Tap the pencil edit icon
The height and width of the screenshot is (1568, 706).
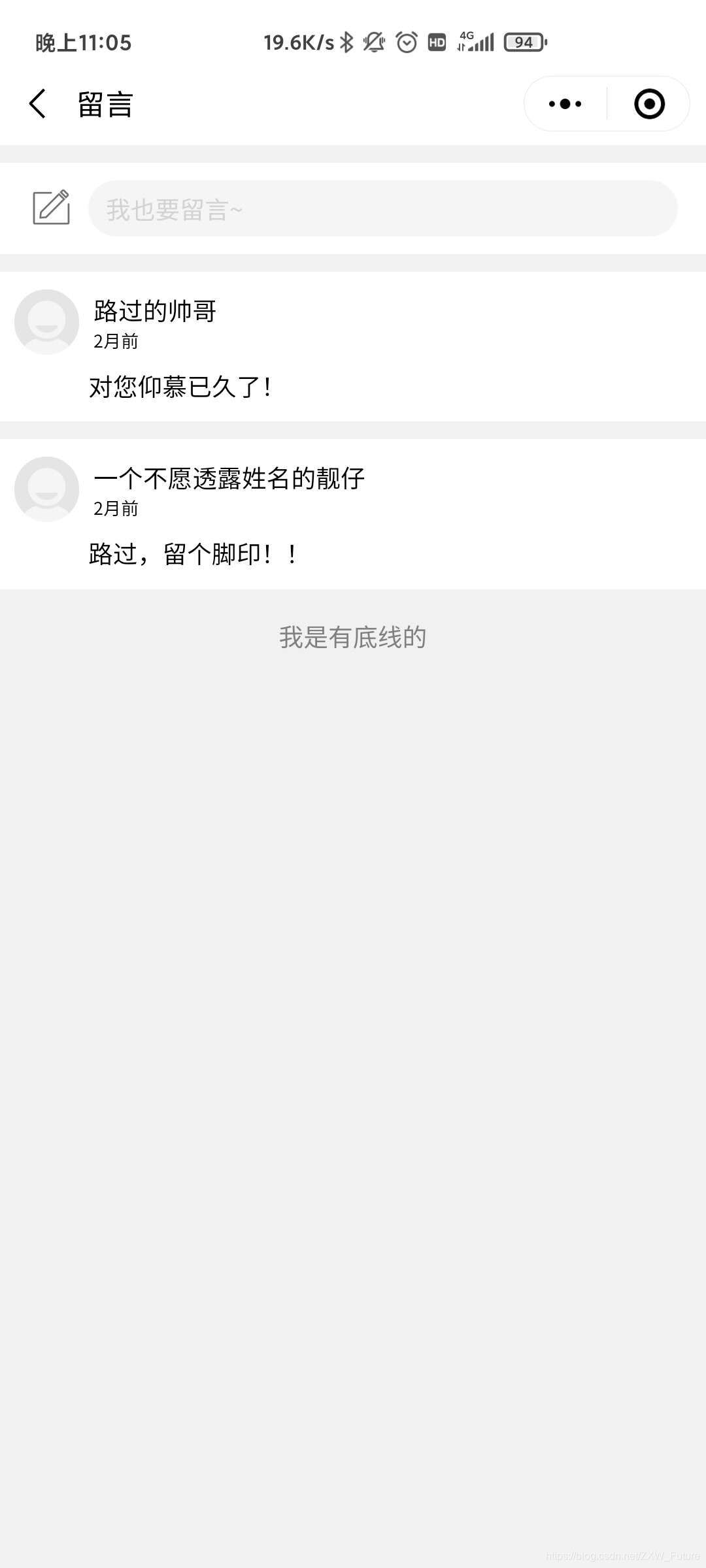(x=51, y=208)
